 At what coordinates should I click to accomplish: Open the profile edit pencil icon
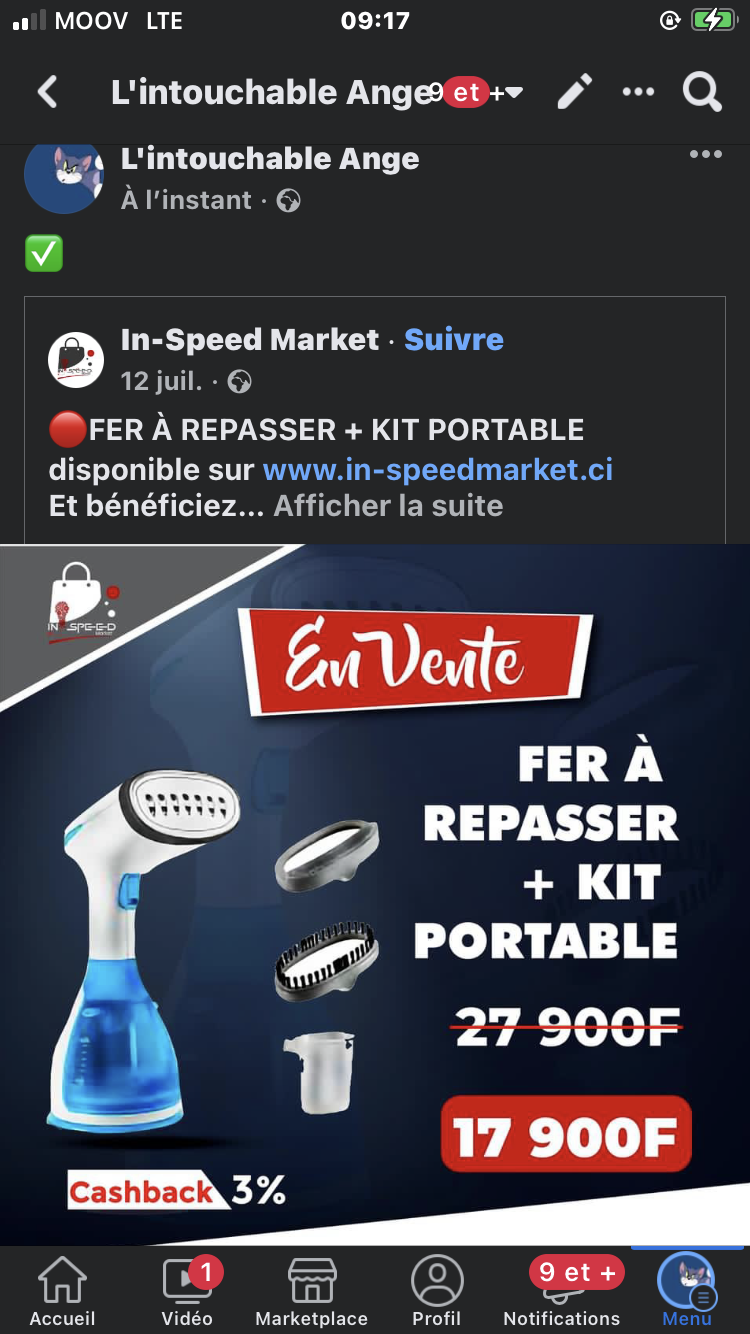(x=574, y=92)
